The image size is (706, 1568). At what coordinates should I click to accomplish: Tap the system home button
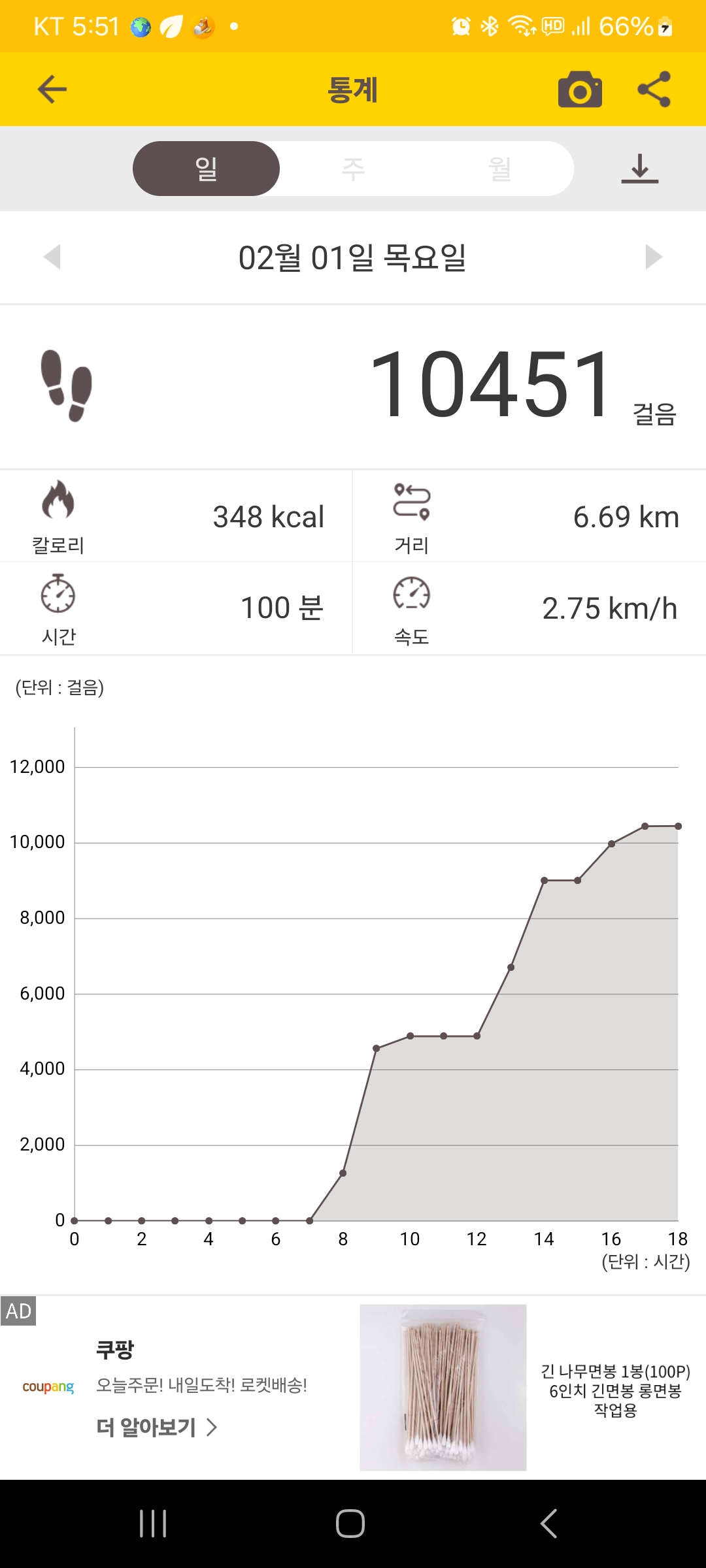click(350, 1524)
